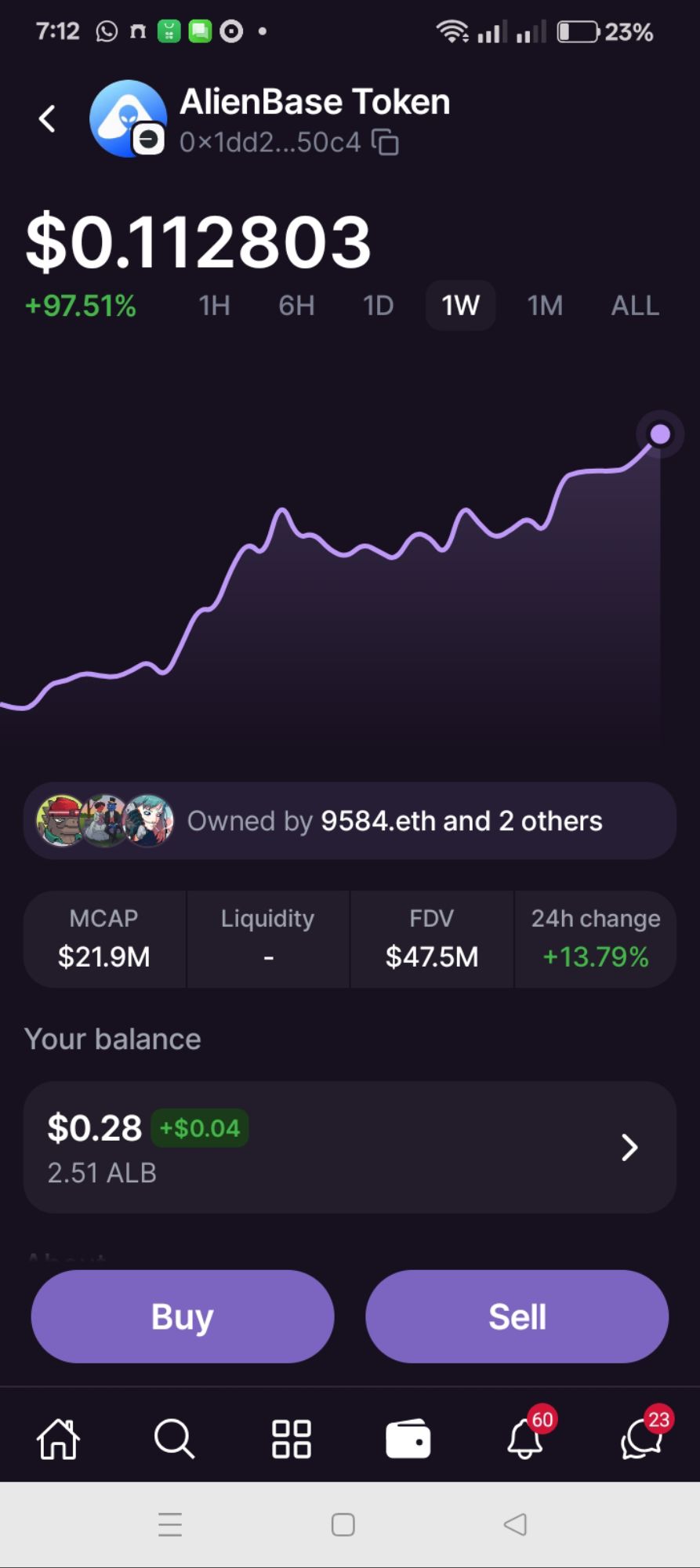Tap the Buy button
Viewport: 700px width, 1568px height.
[x=183, y=1316]
